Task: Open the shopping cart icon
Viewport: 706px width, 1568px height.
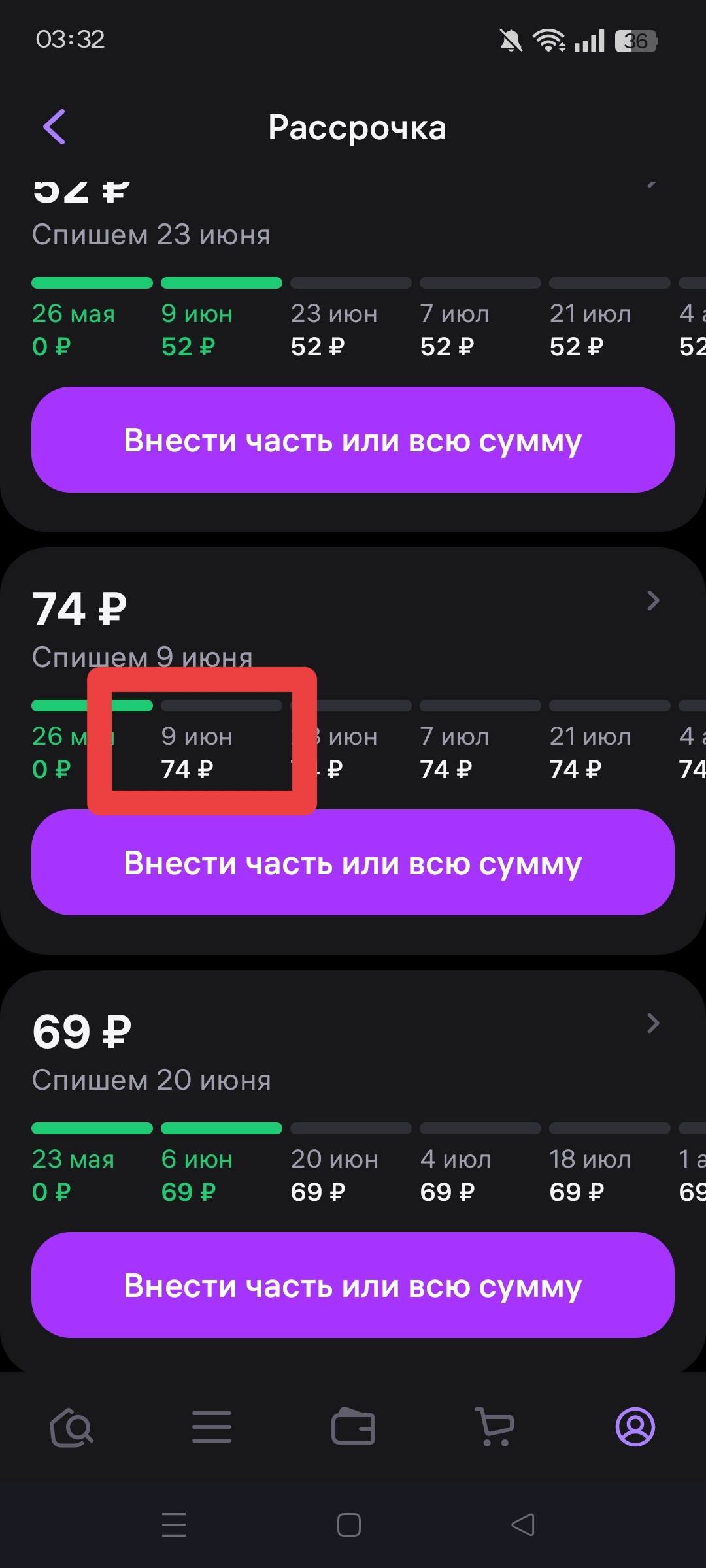Action: coord(494,1427)
